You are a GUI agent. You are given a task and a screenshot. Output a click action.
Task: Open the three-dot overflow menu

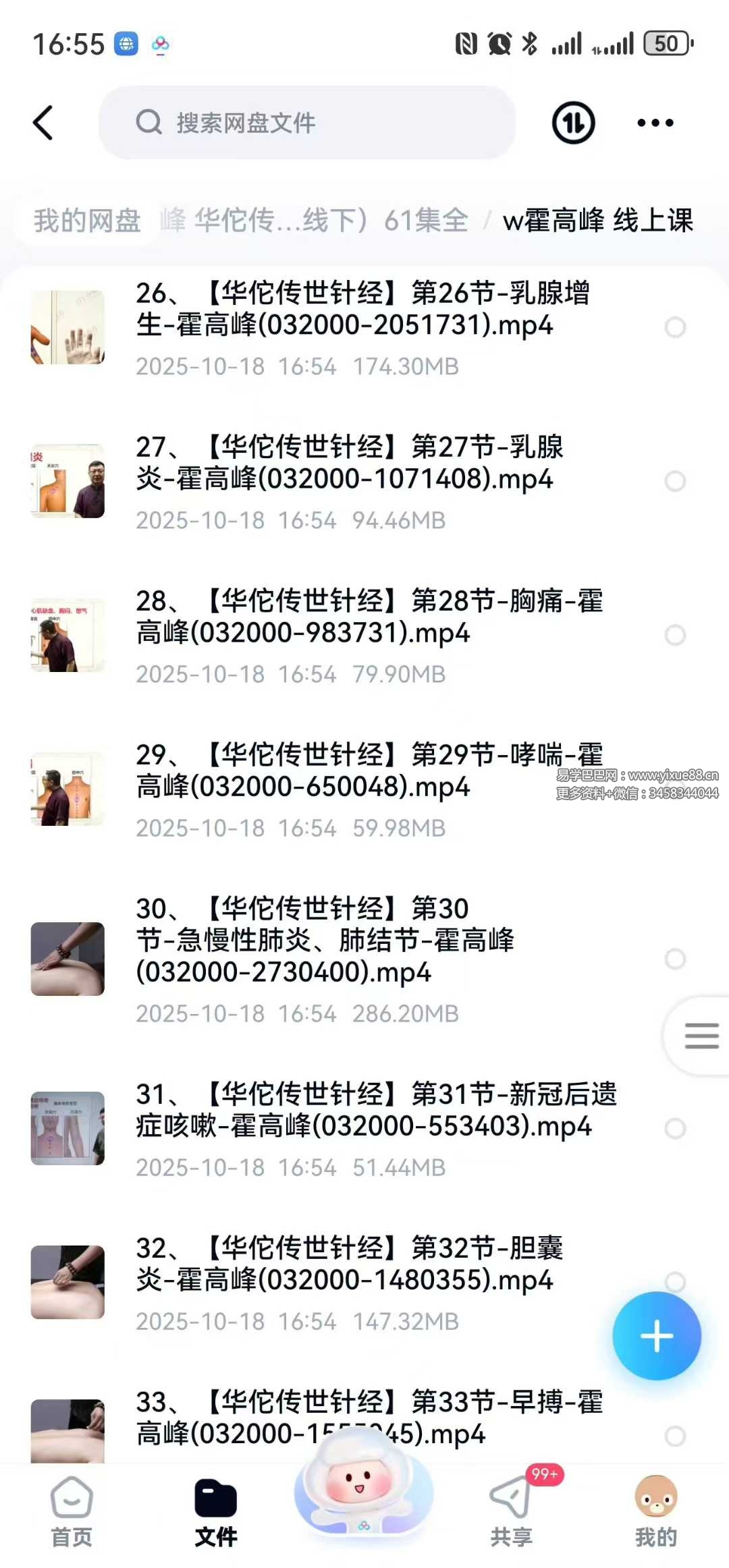pyautogui.click(x=655, y=123)
